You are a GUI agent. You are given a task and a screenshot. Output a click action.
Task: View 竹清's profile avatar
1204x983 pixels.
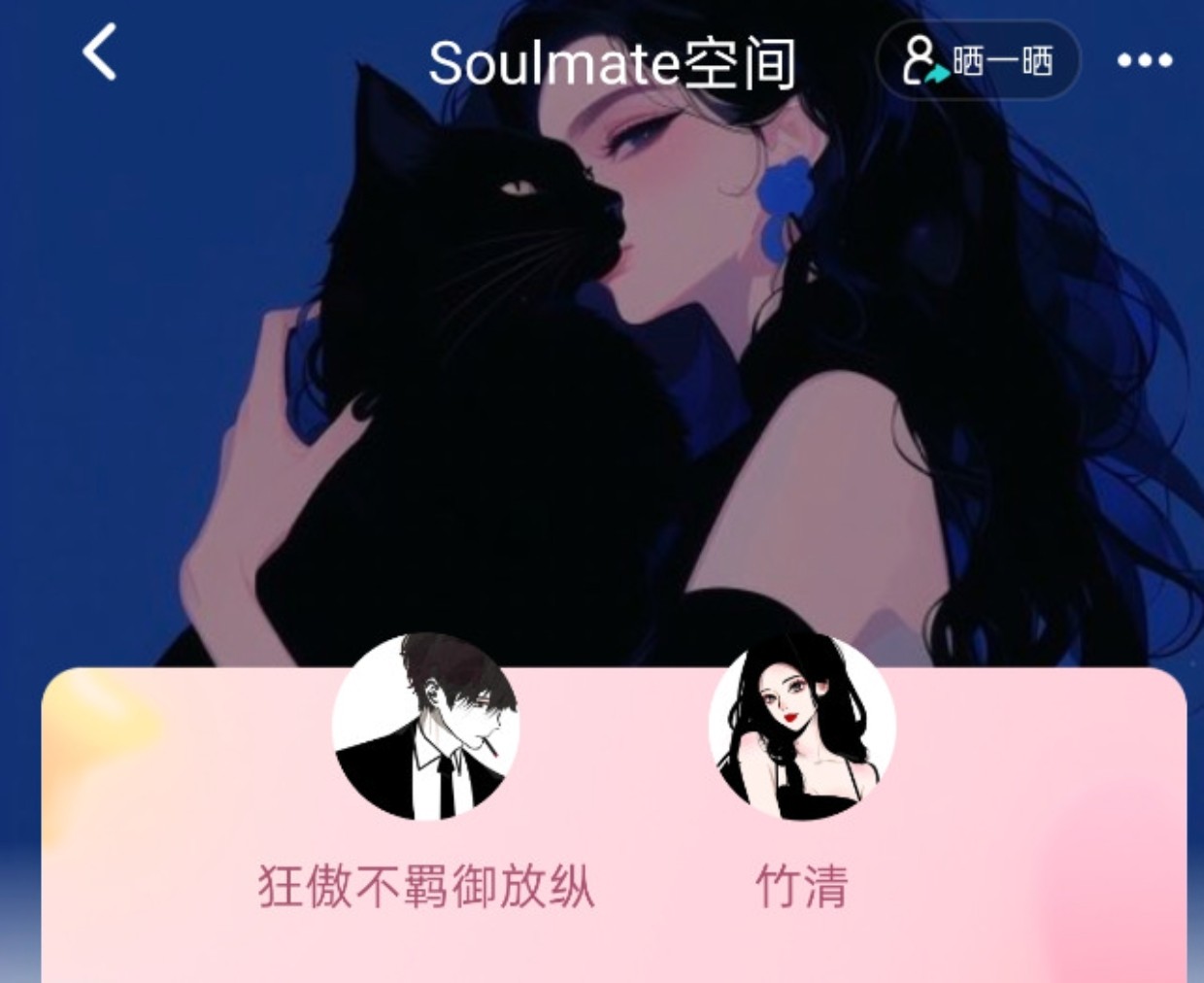[x=802, y=727]
